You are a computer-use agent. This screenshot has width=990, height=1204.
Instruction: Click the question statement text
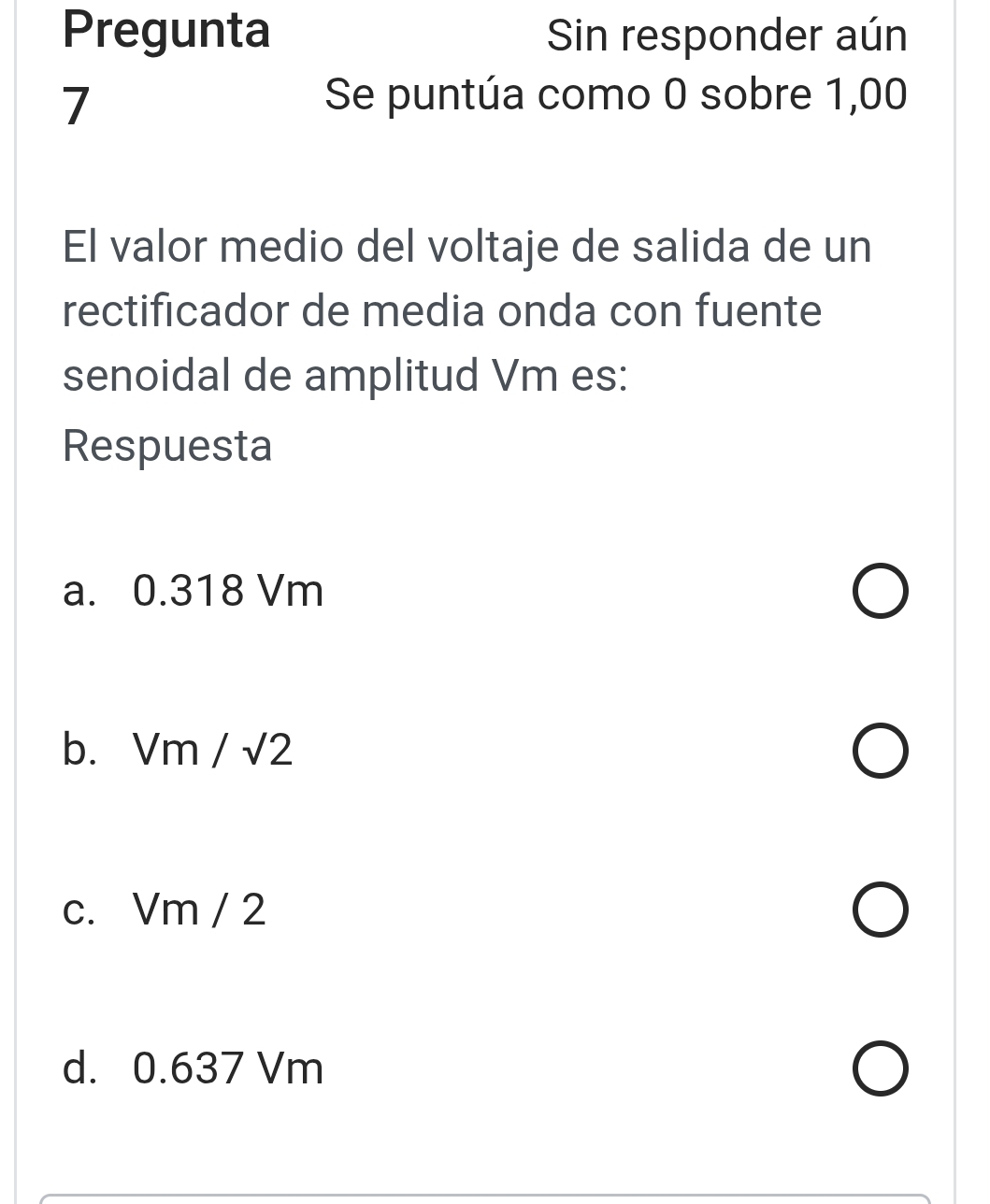click(x=467, y=310)
